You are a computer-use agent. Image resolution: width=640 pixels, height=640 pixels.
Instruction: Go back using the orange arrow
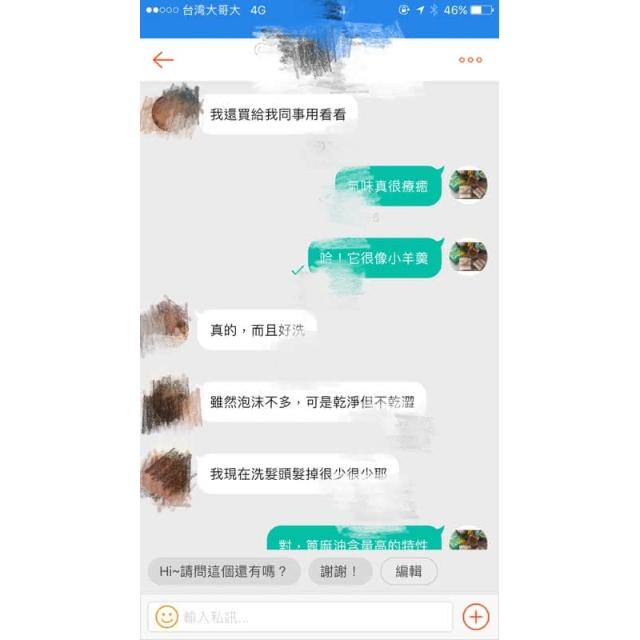coord(163,60)
